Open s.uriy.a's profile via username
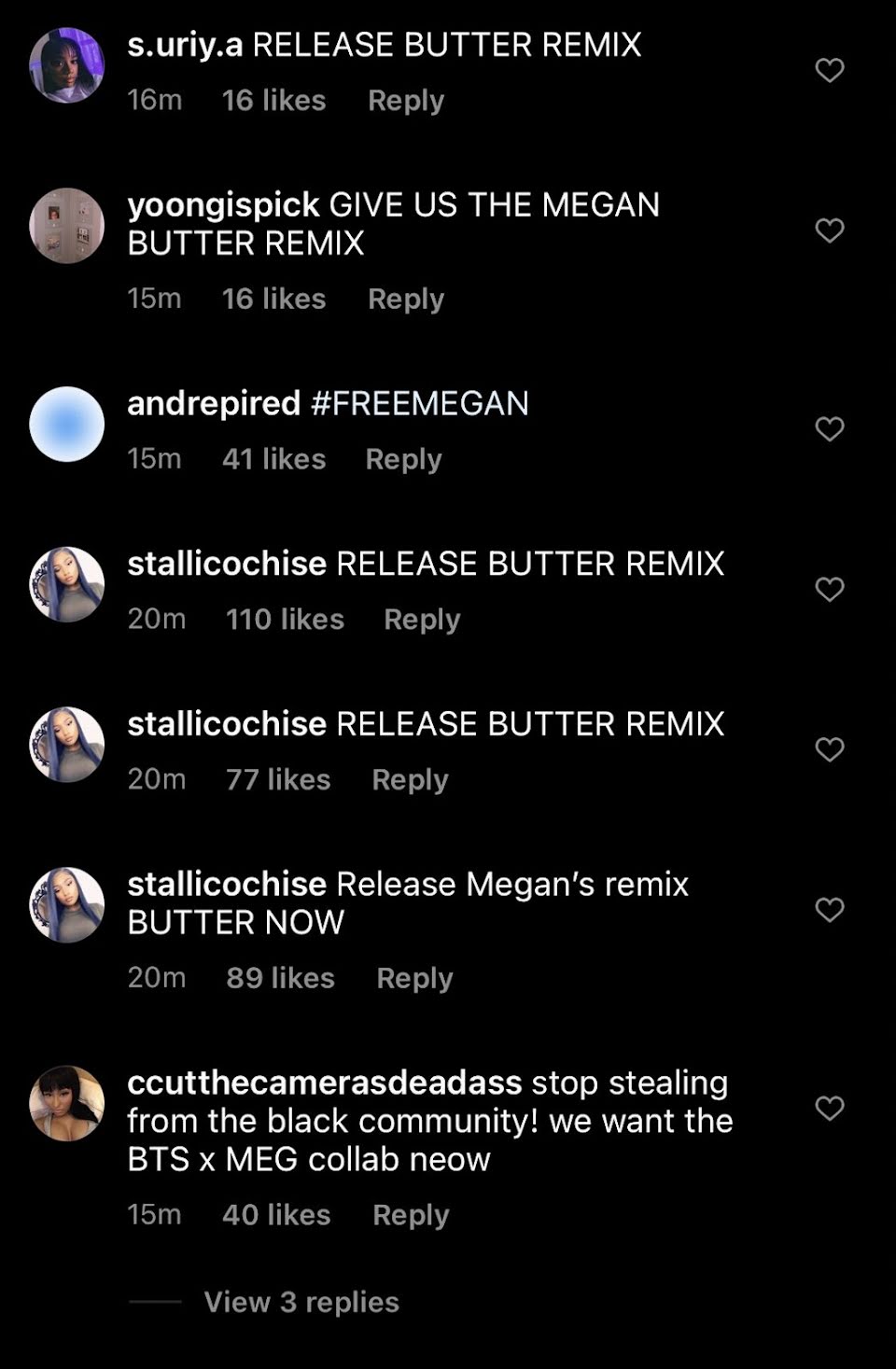The height and width of the screenshot is (1369, 896). [x=185, y=45]
